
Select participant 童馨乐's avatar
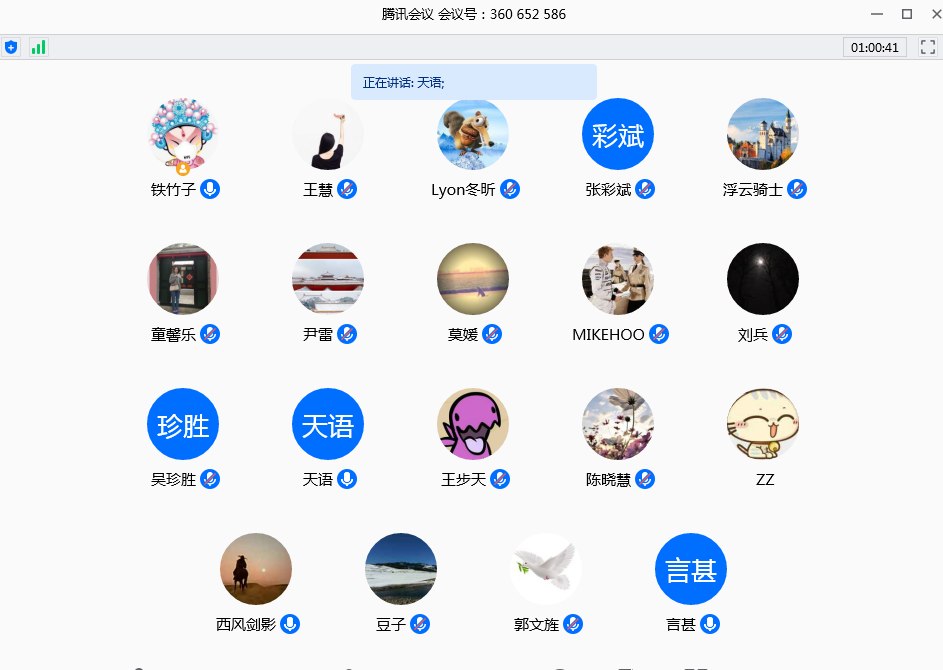(183, 279)
